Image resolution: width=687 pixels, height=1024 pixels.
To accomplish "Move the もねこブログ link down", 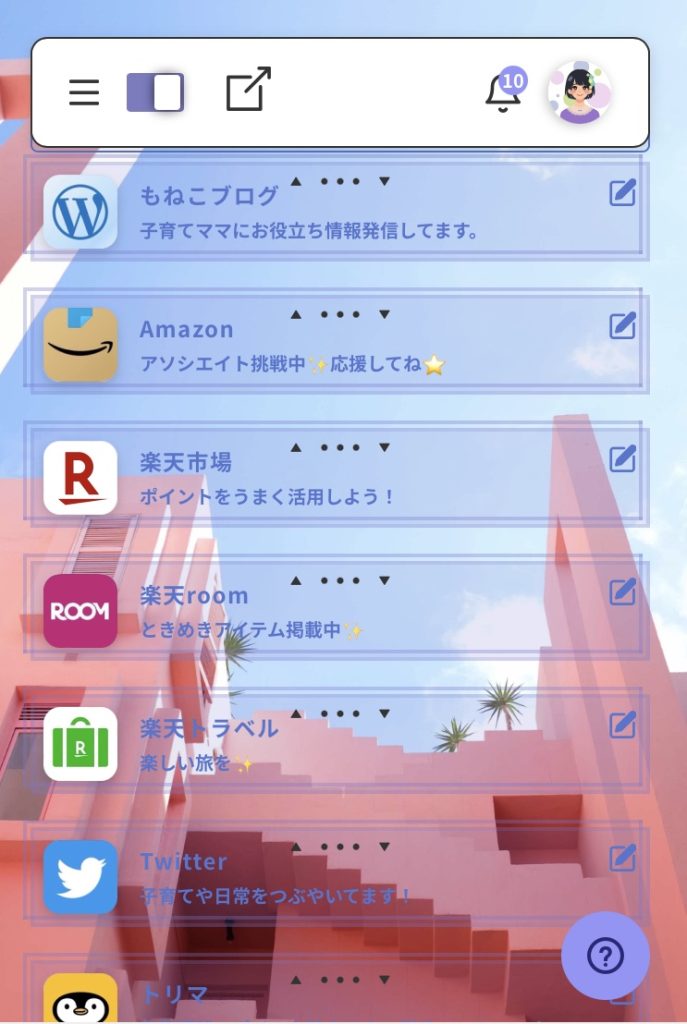I will click(384, 182).
